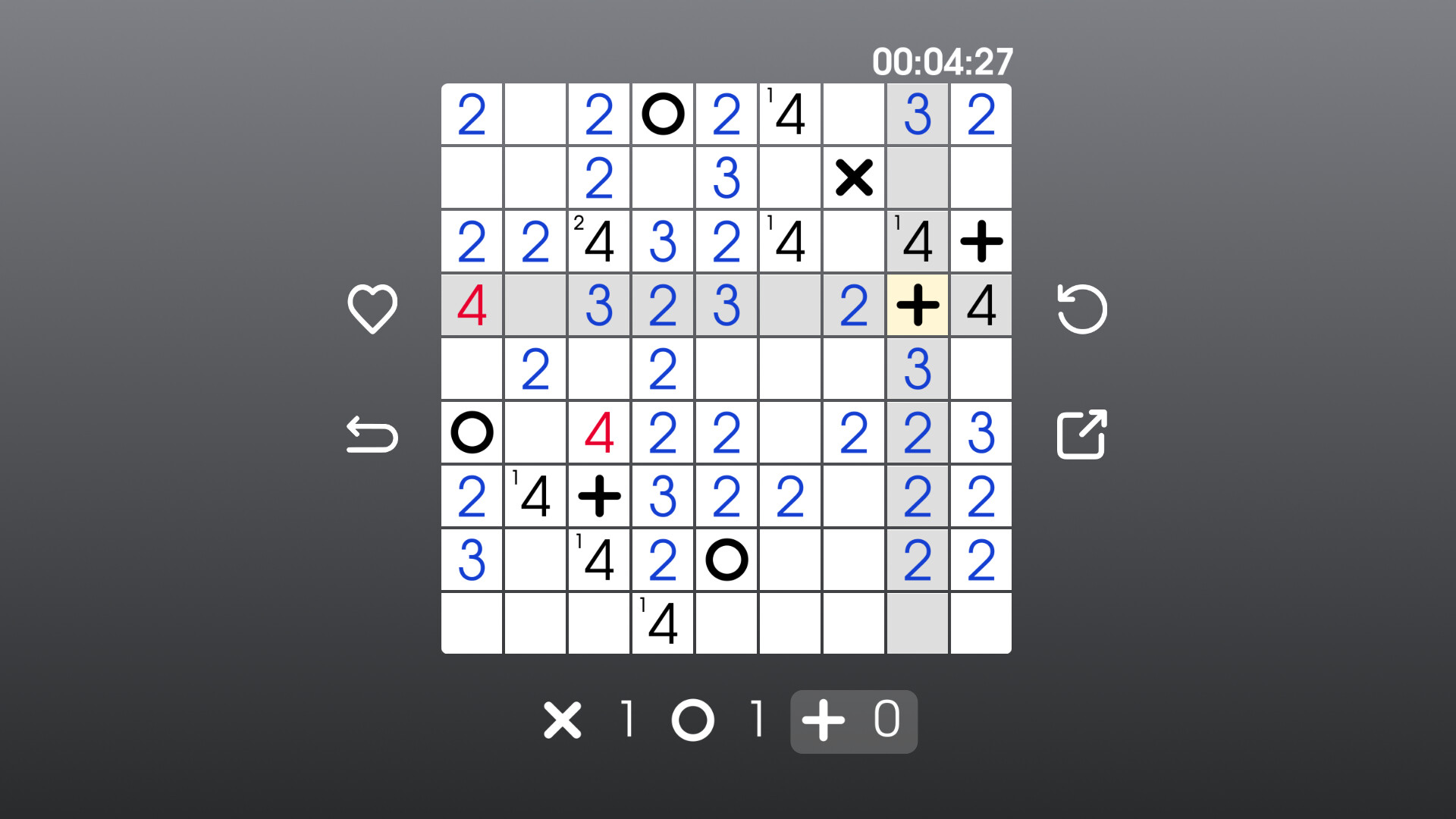
Task: Restart the puzzle with the circular arrow
Action: 1082,309
